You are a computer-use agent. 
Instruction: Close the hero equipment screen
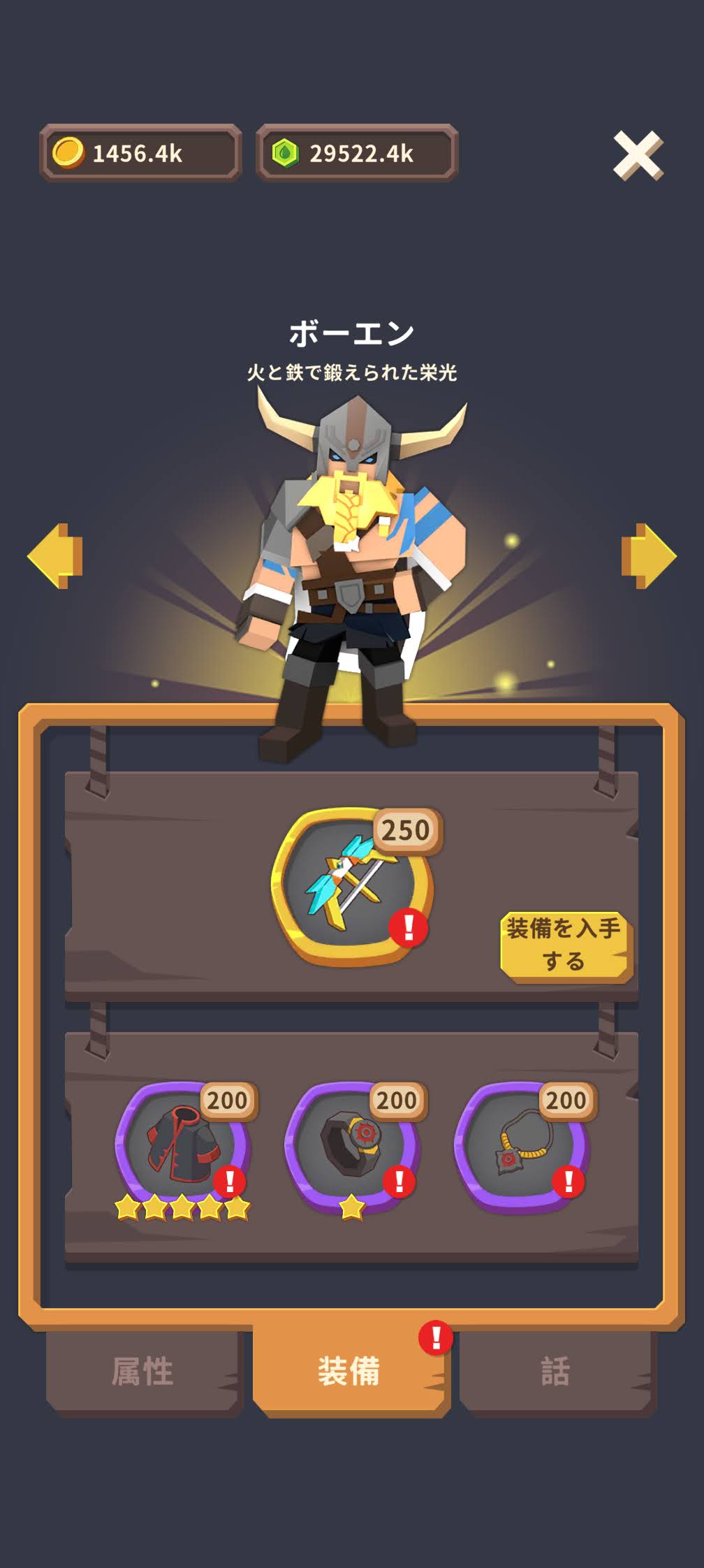coord(638,155)
